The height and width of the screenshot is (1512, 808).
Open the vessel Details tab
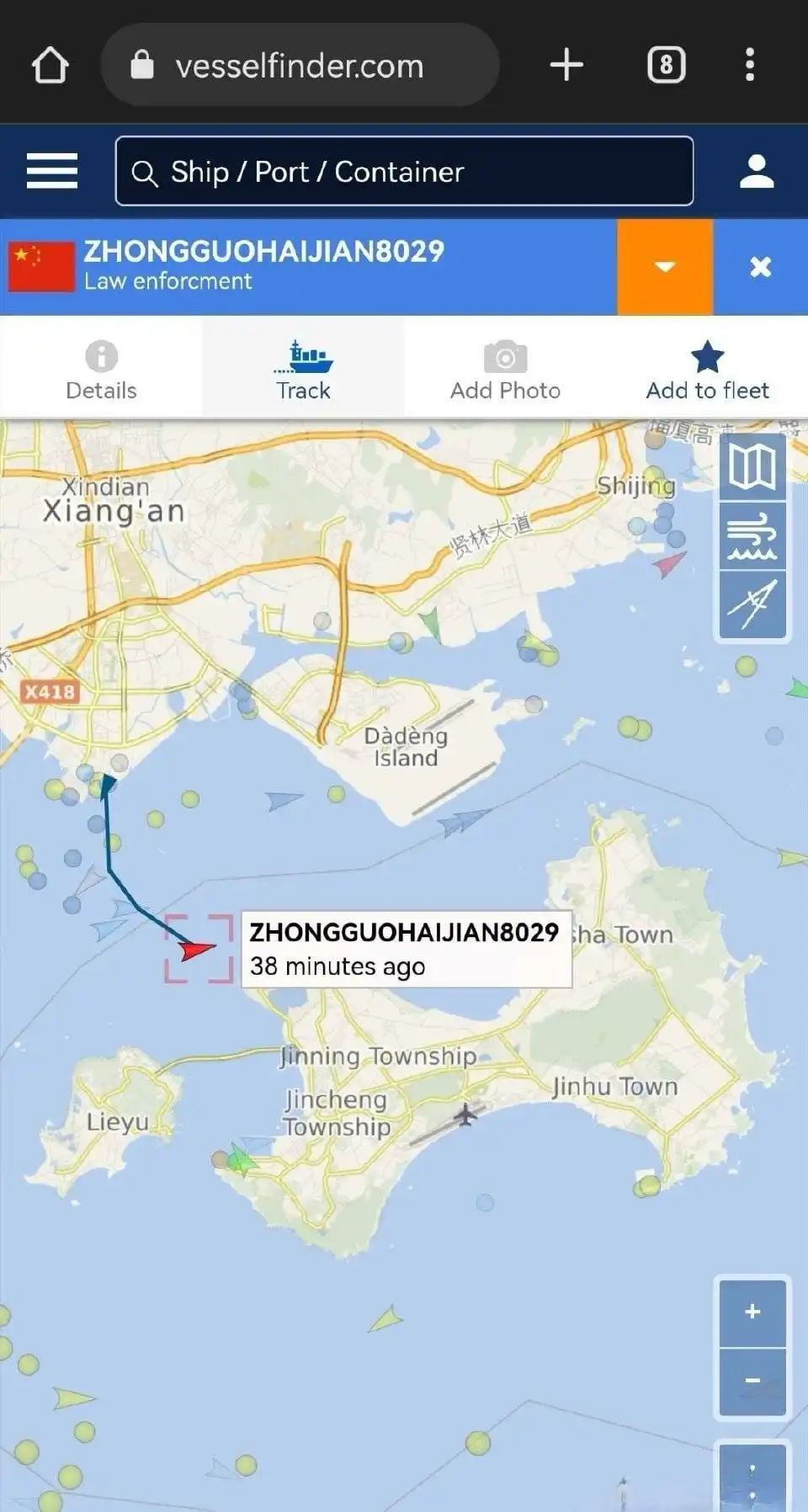click(x=101, y=369)
